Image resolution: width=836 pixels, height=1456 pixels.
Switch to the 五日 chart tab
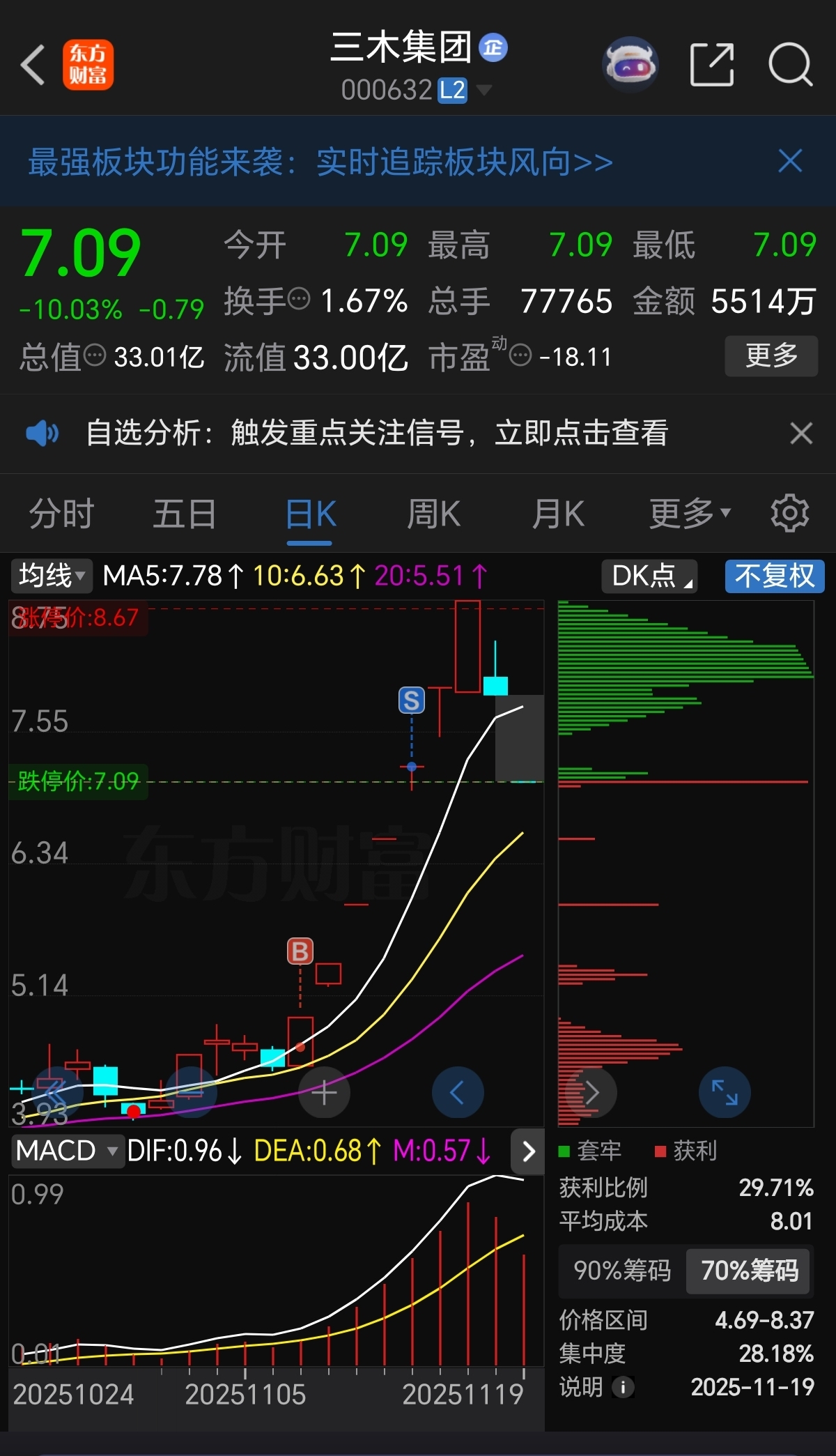(x=185, y=514)
